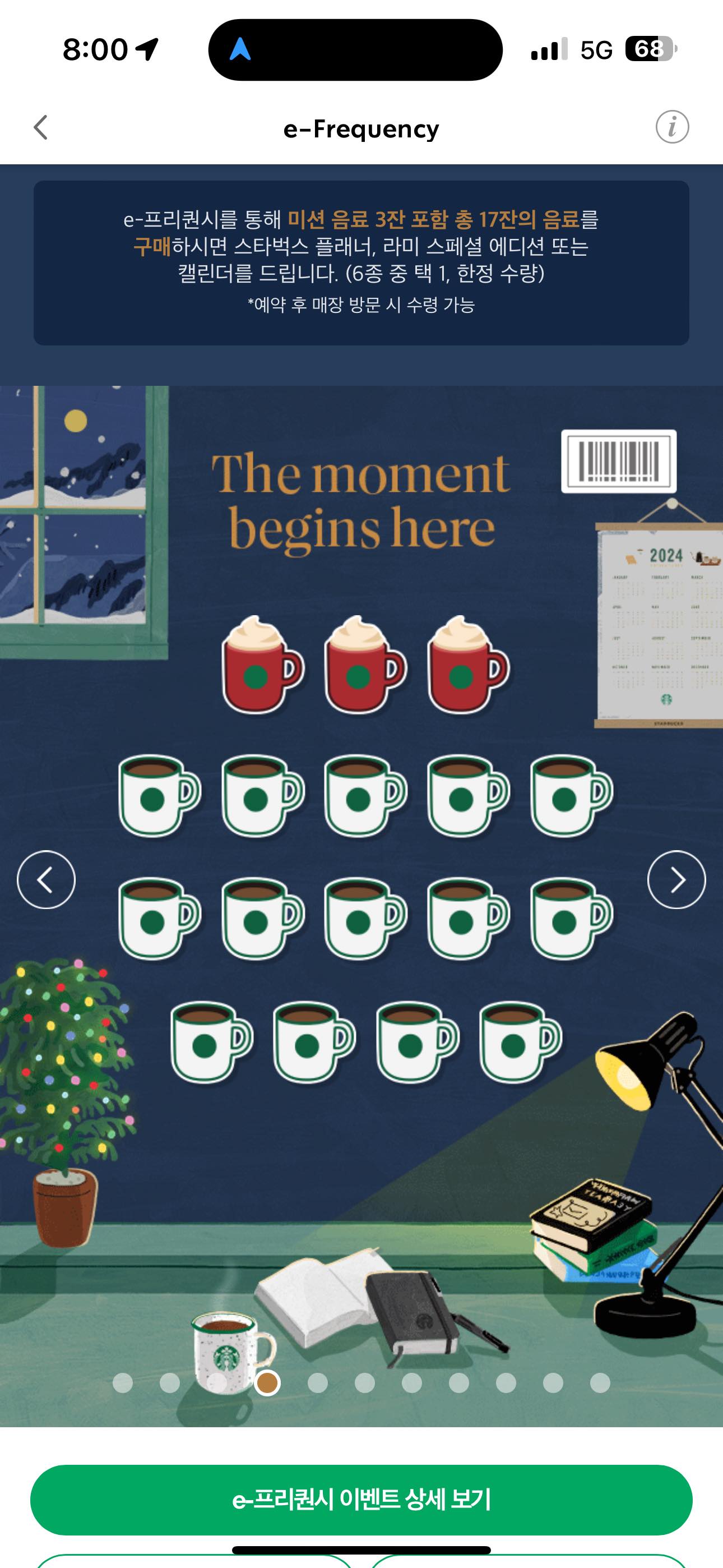
Task: Open the e-Frequency info icon
Action: coord(672,127)
